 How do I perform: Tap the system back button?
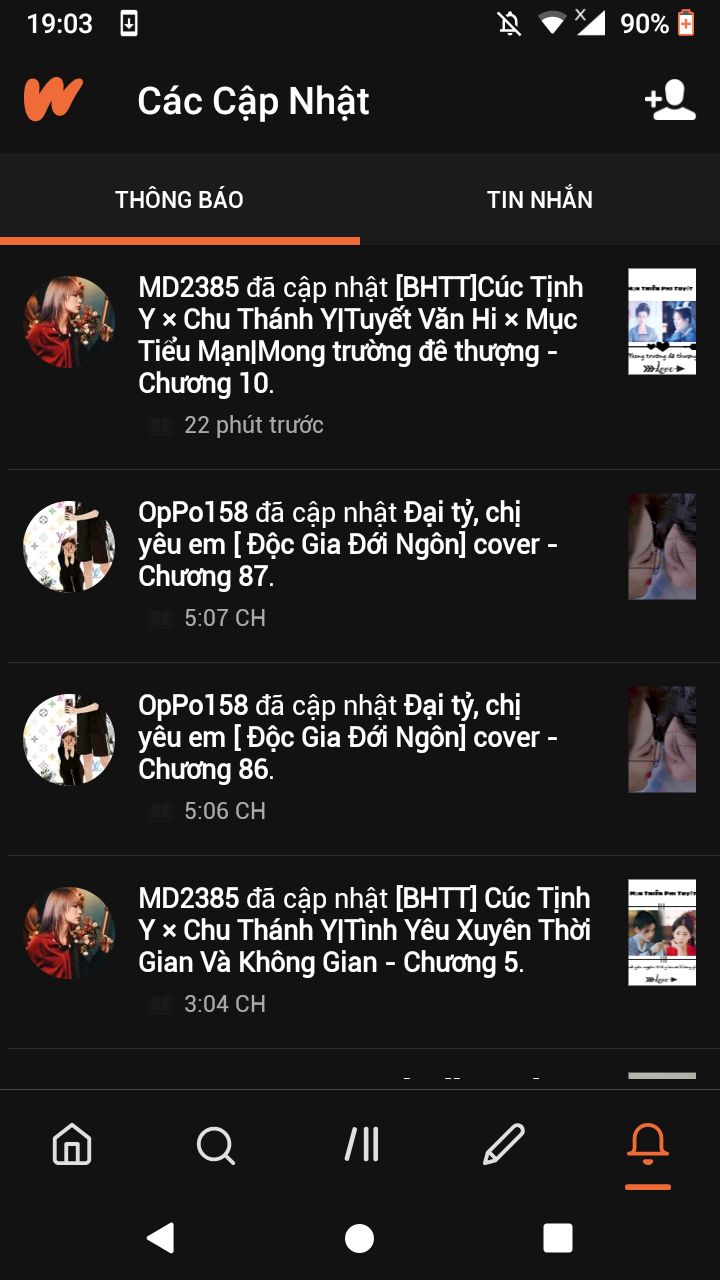(x=160, y=1238)
